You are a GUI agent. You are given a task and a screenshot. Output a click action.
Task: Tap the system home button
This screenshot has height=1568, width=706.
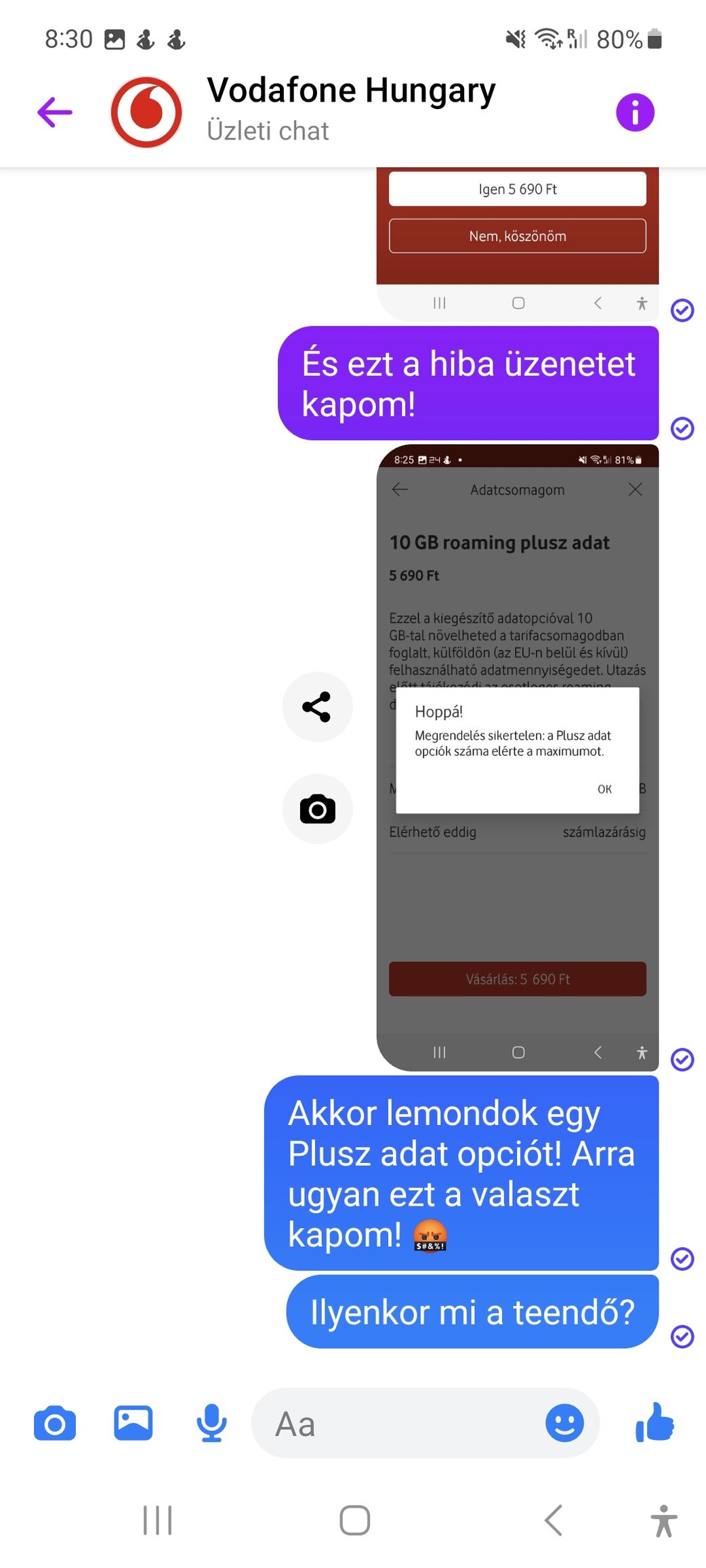354,1521
